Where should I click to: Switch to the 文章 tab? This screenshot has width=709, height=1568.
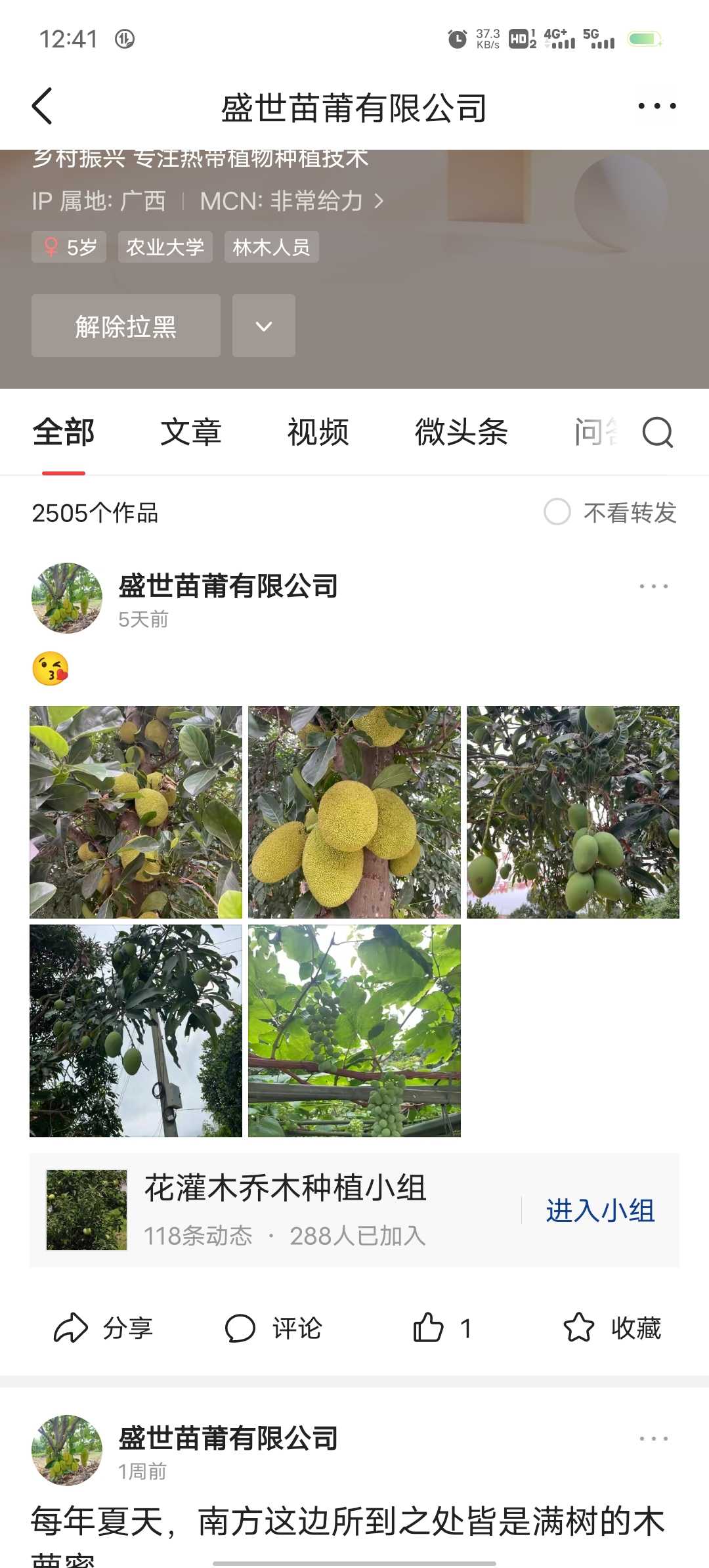tap(190, 433)
